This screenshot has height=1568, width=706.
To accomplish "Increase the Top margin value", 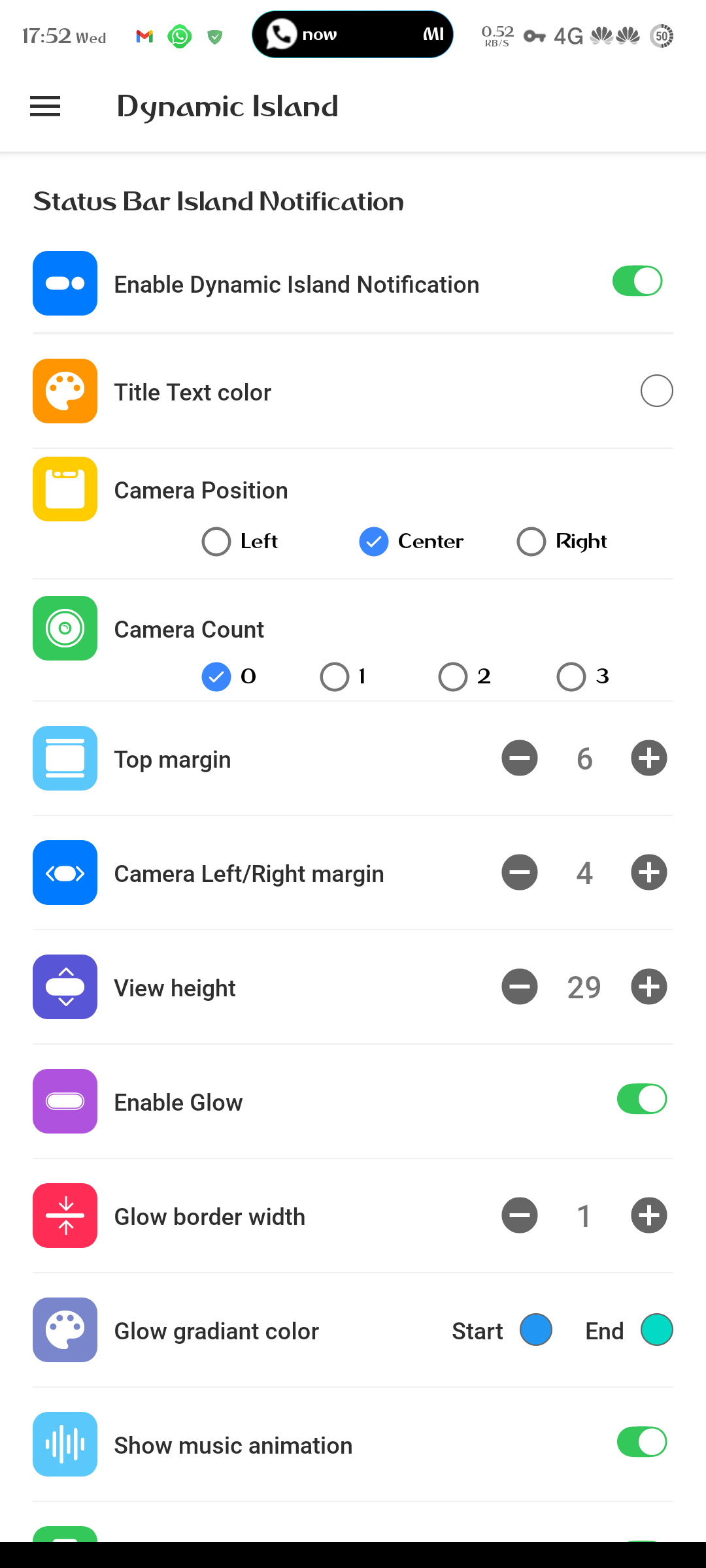I will point(649,759).
